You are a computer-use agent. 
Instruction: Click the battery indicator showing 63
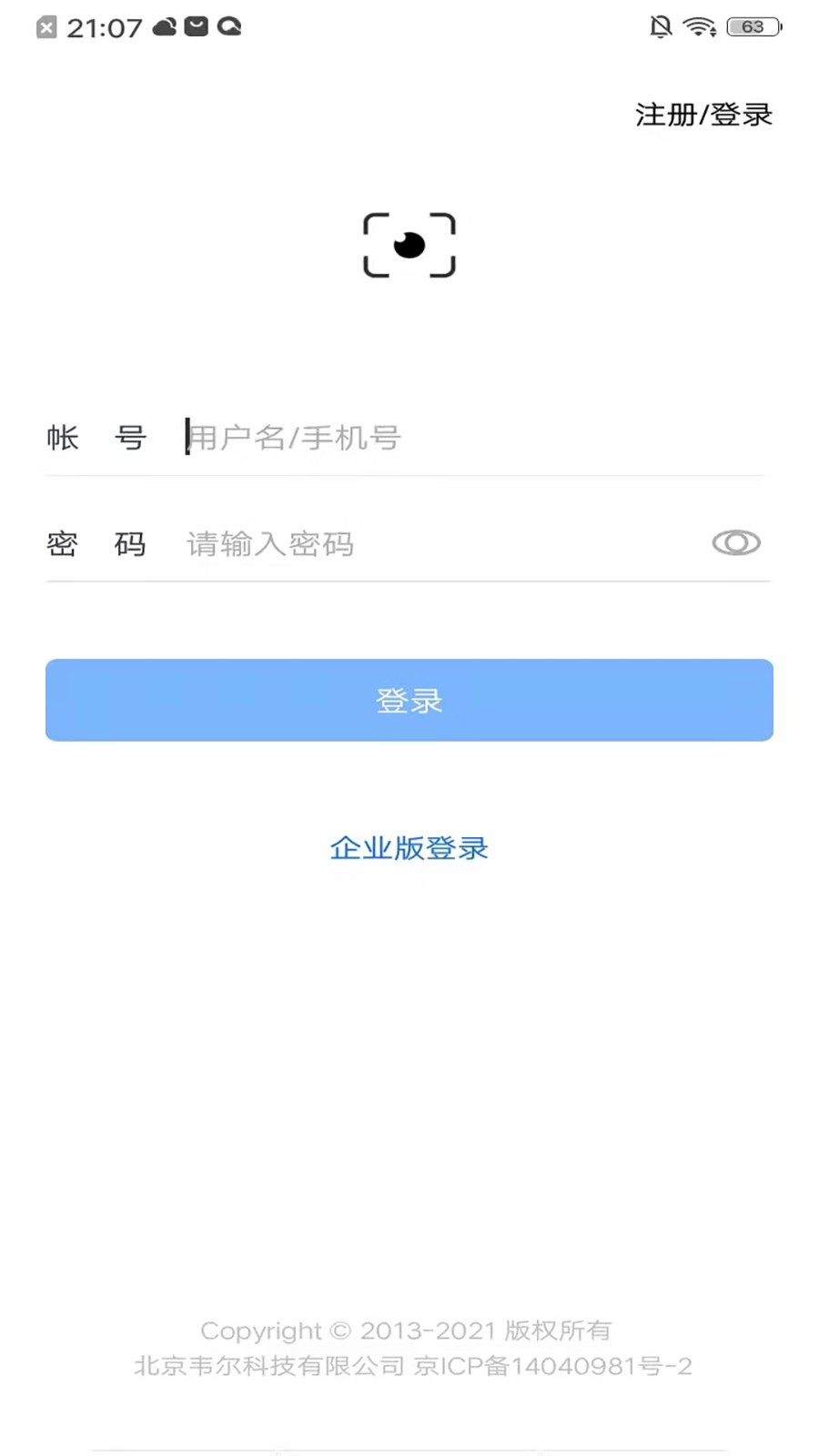click(753, 26)
